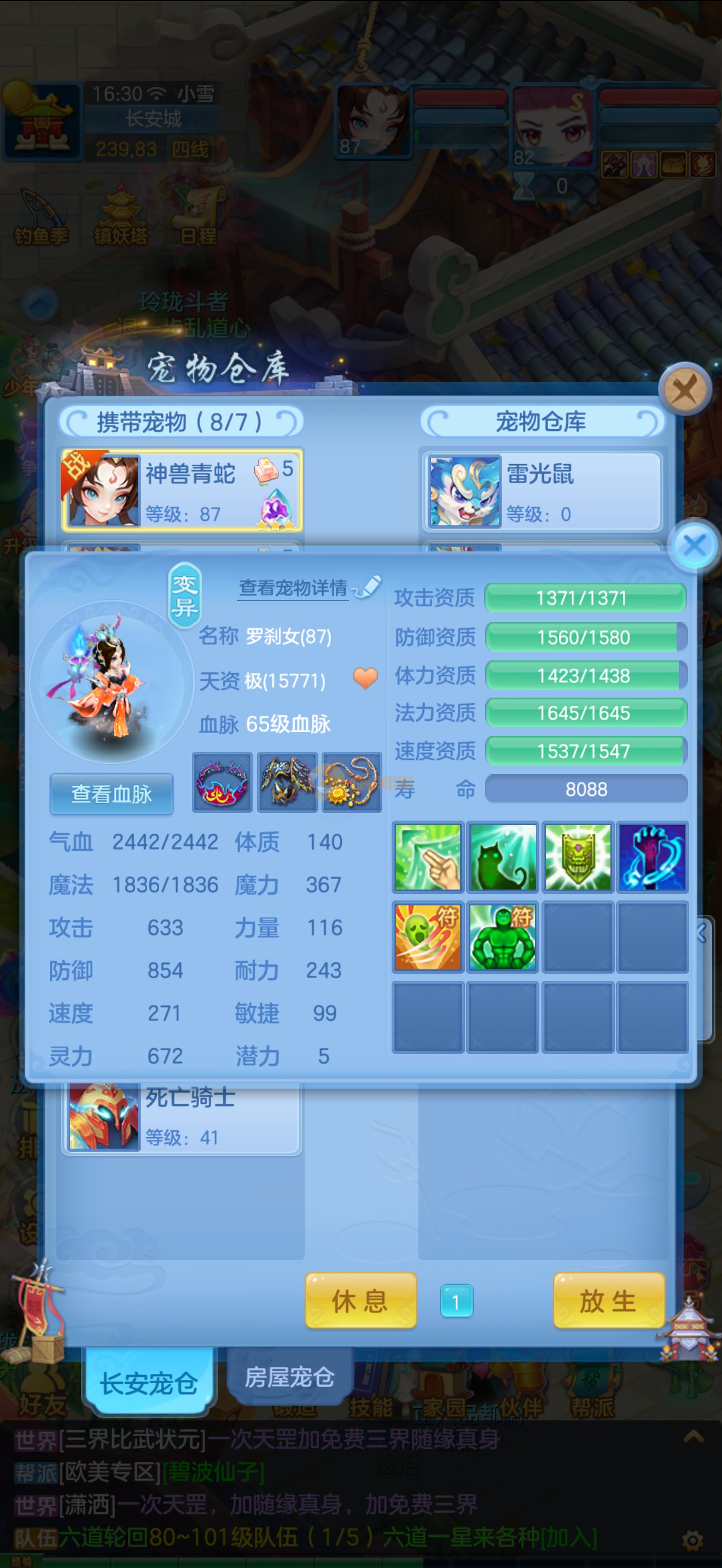Tap the 查看血脉 button
This screenshot has width=722, height=1568.
coord(112,794)
